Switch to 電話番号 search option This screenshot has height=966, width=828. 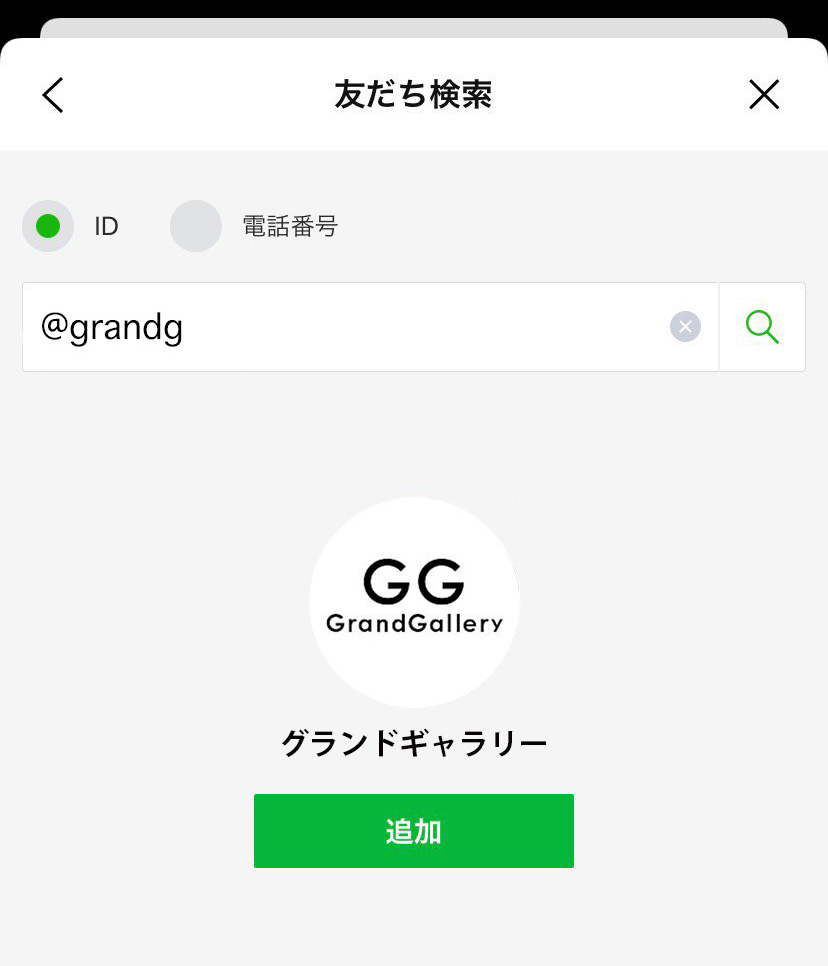click(x=196, y=226)
